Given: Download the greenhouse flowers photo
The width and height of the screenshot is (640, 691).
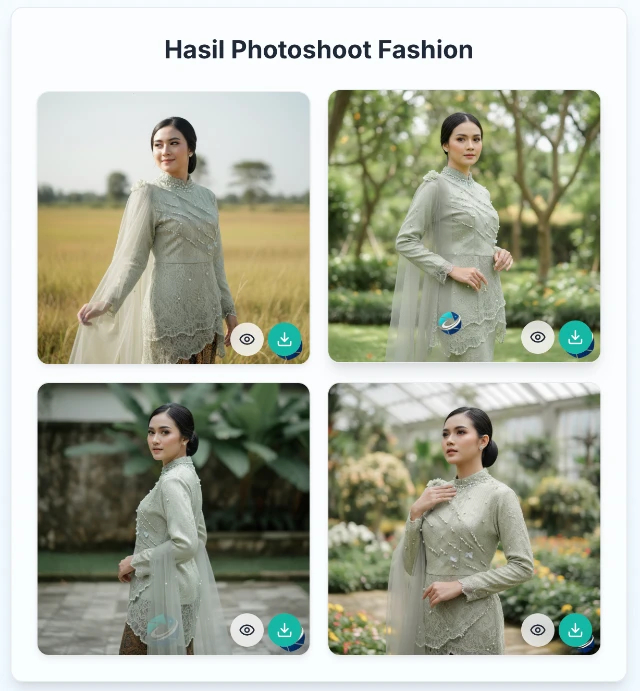Looking at the screenshot, I should click(x=575, y=630).
